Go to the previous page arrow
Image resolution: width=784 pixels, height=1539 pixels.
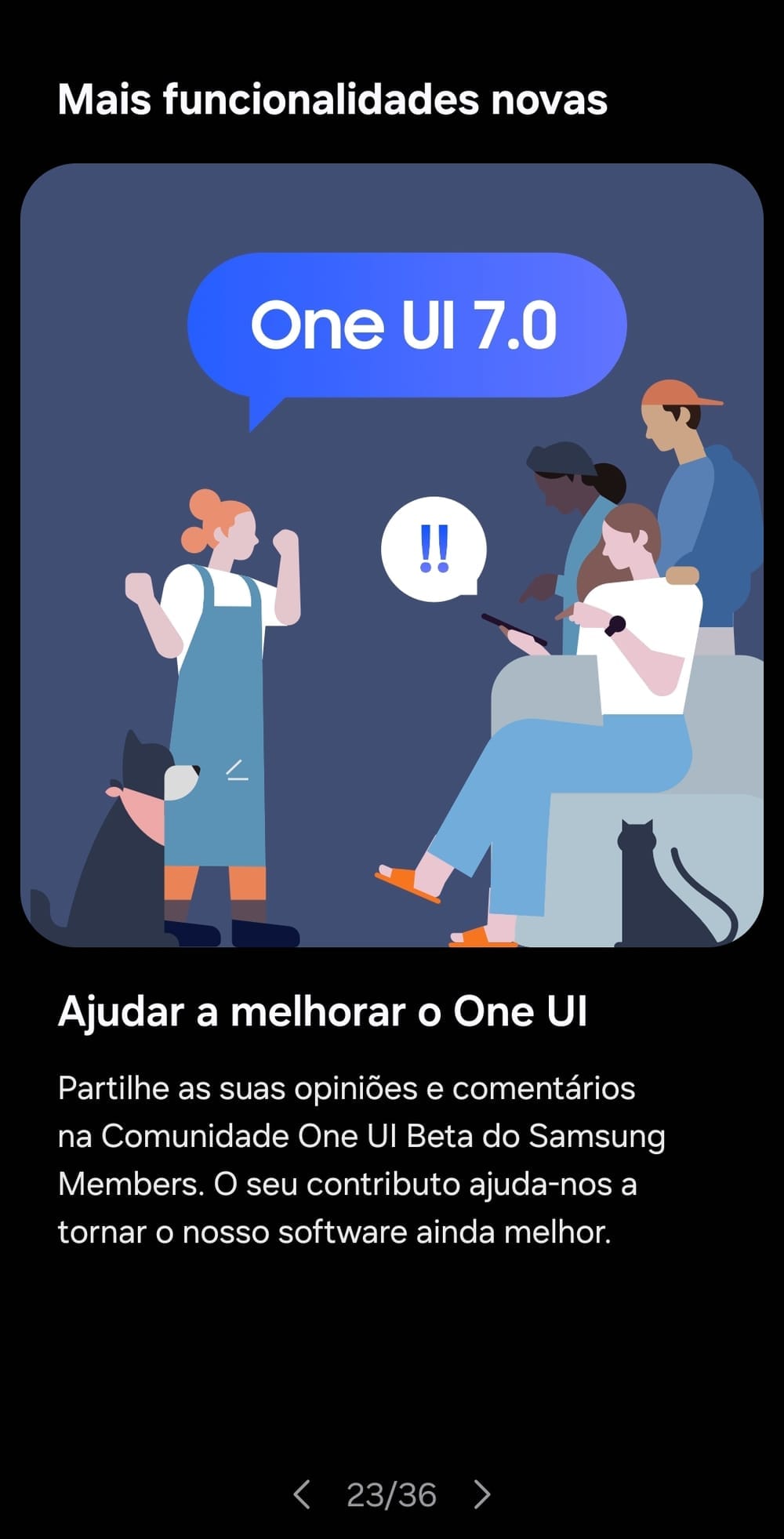(x=302, y=1494)
